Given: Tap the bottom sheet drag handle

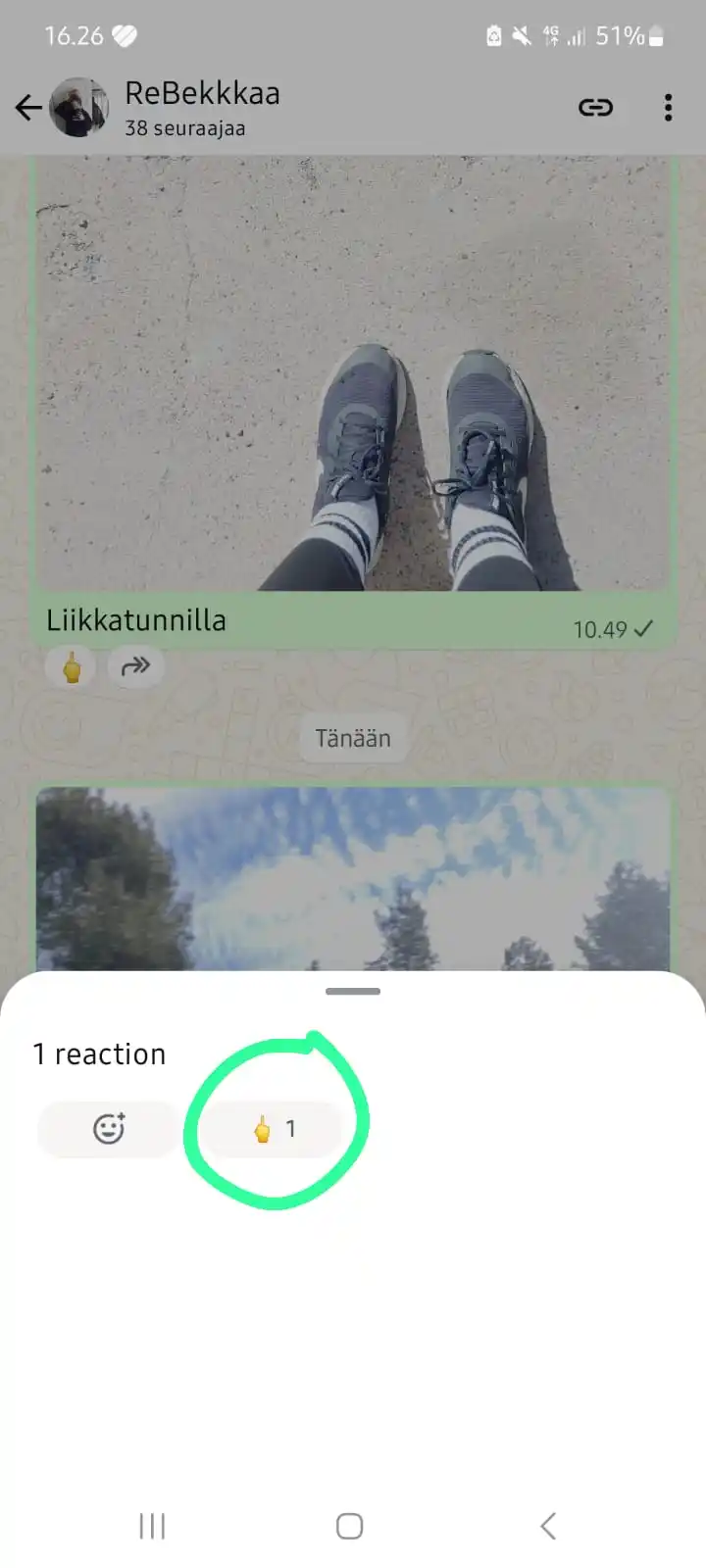Looking at the screenshot, I should [x=353, y=992].
